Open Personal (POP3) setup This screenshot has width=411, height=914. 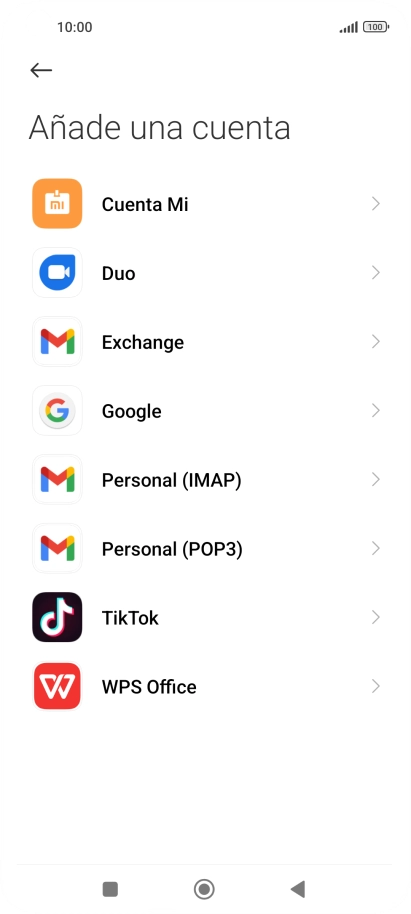tap(205, 548)
